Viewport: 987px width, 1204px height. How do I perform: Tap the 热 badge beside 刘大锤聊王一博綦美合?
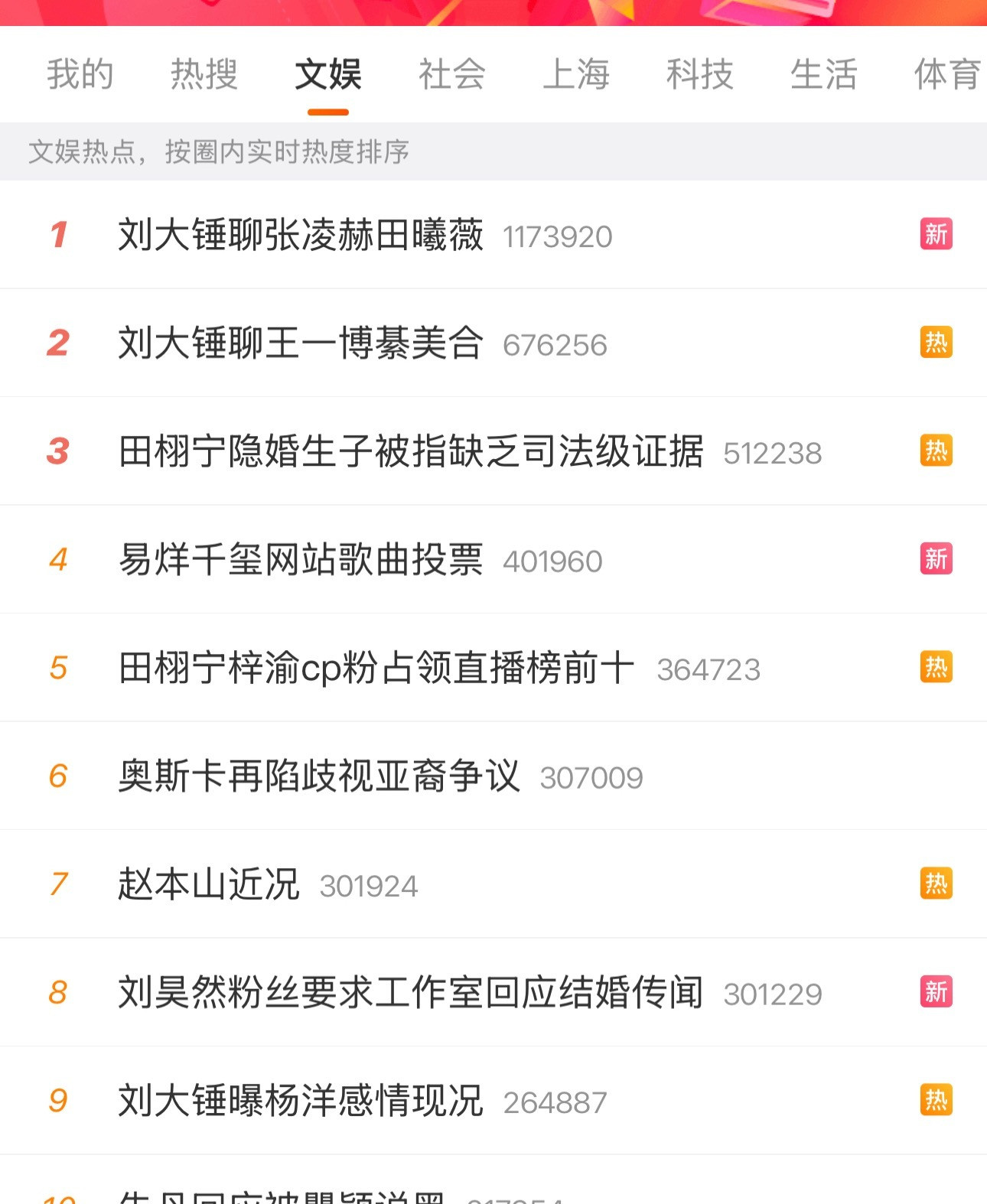(935, 343)
